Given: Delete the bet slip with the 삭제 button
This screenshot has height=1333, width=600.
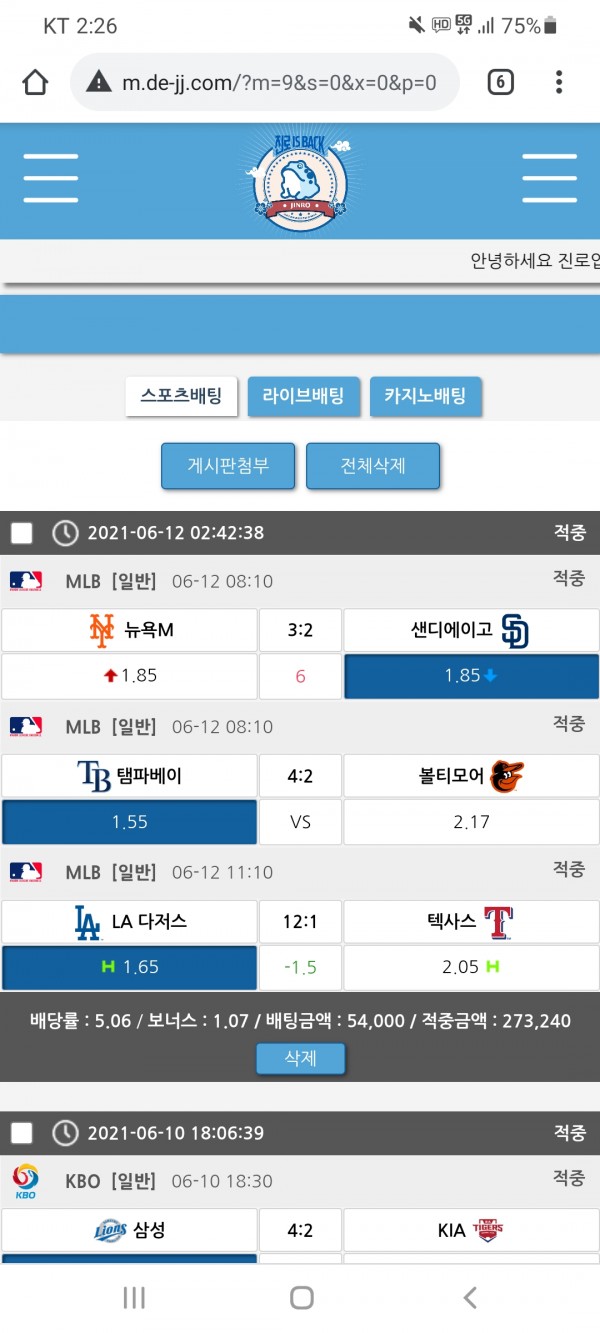Looking at the screenshot, I should pyautogui.click(x=300, y=1058).
